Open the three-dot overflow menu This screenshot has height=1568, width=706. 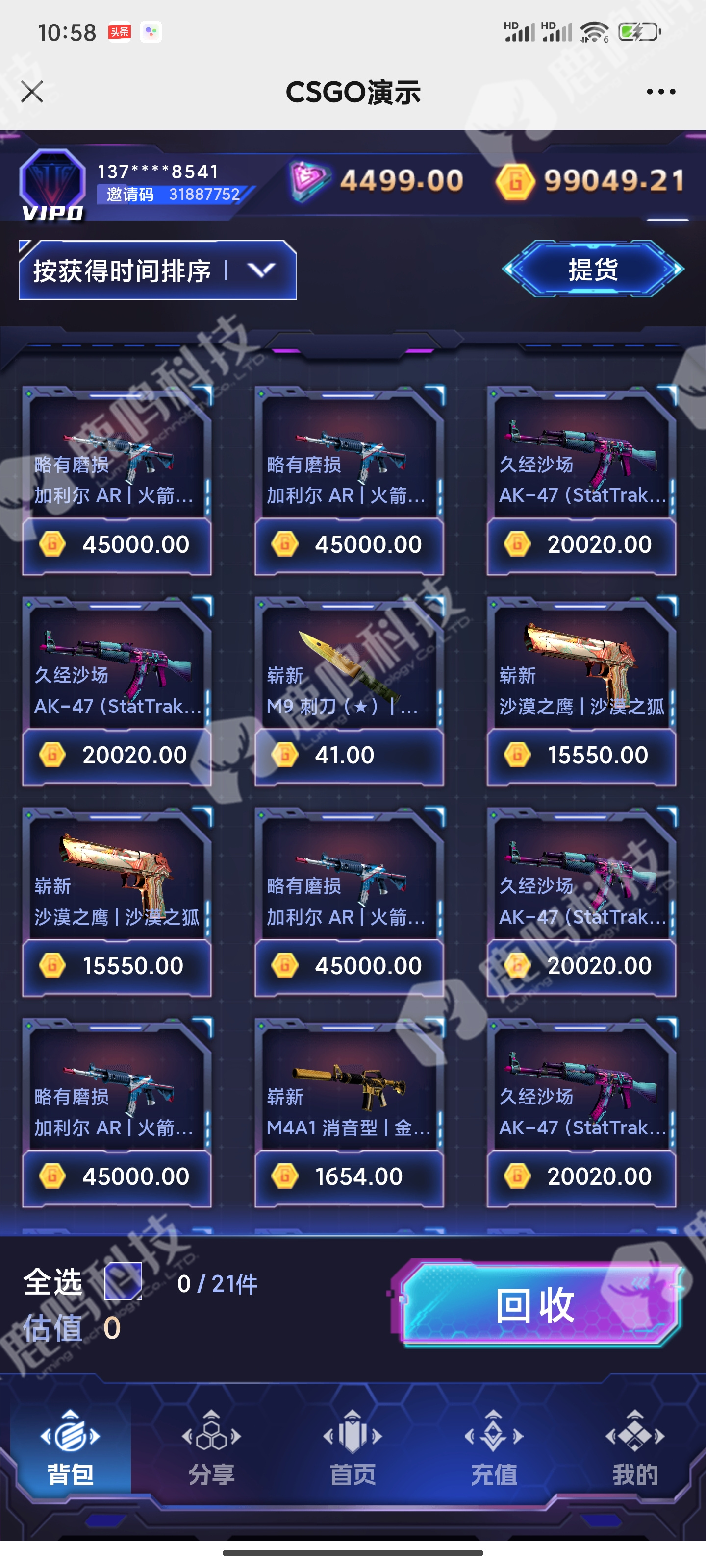660,92
